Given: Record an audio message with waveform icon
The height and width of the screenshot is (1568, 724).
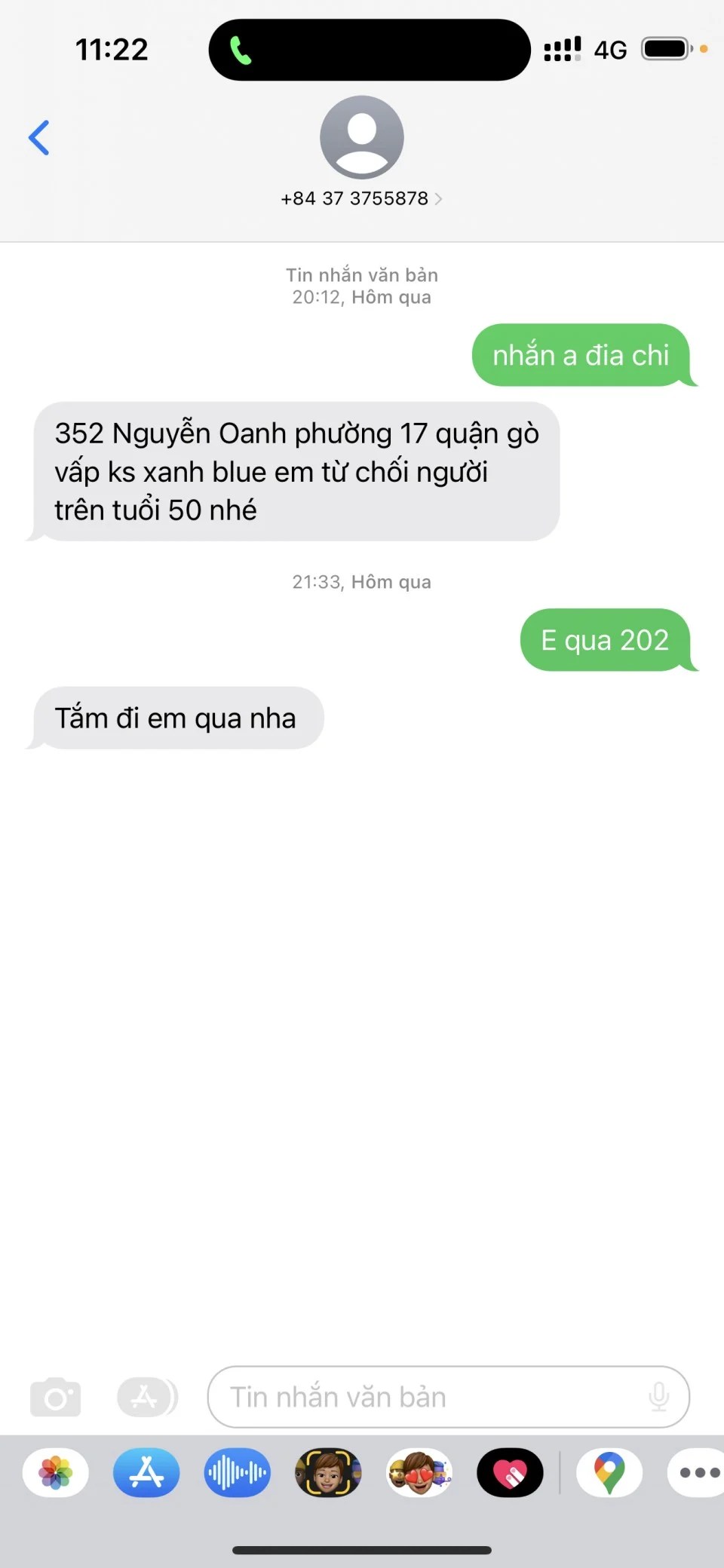Looking at the screenshot, I should 238,1472.
